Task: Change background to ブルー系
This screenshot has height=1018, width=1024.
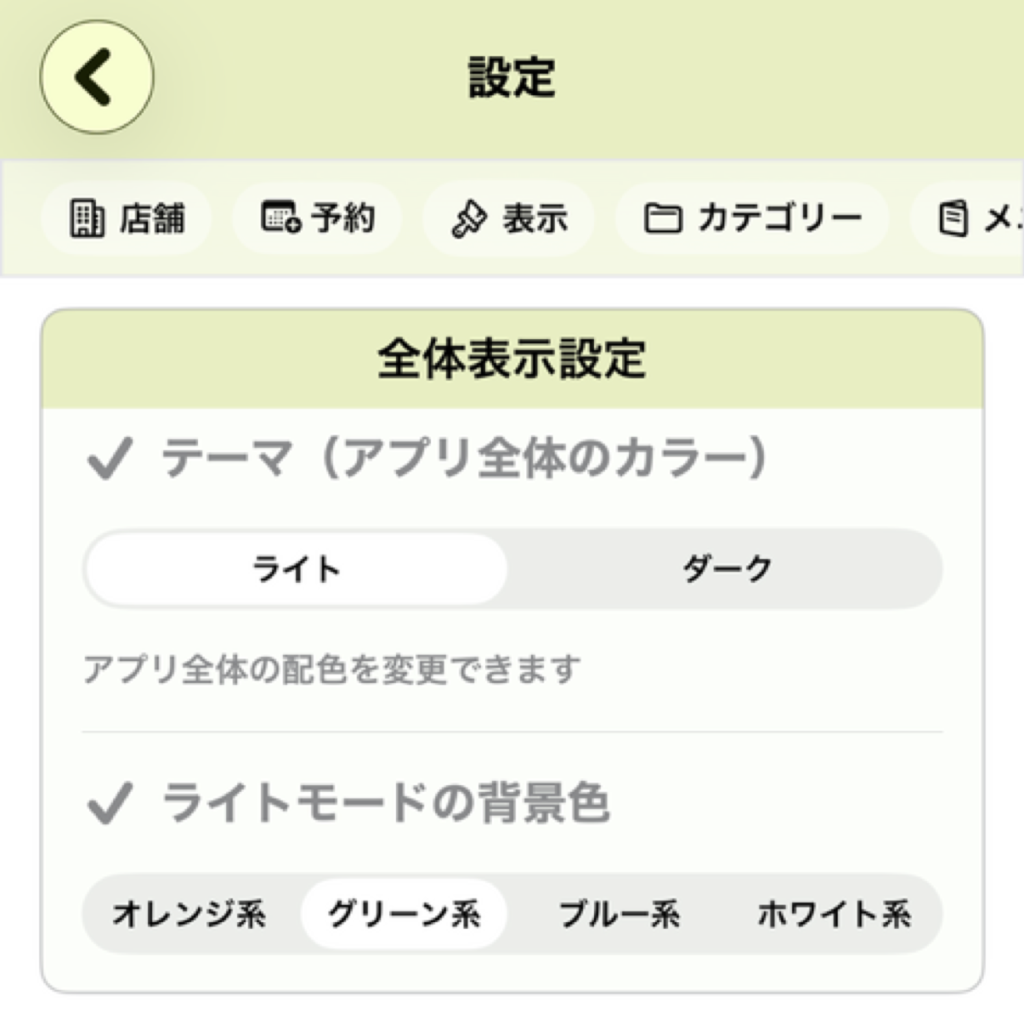Action: point(619,913)
